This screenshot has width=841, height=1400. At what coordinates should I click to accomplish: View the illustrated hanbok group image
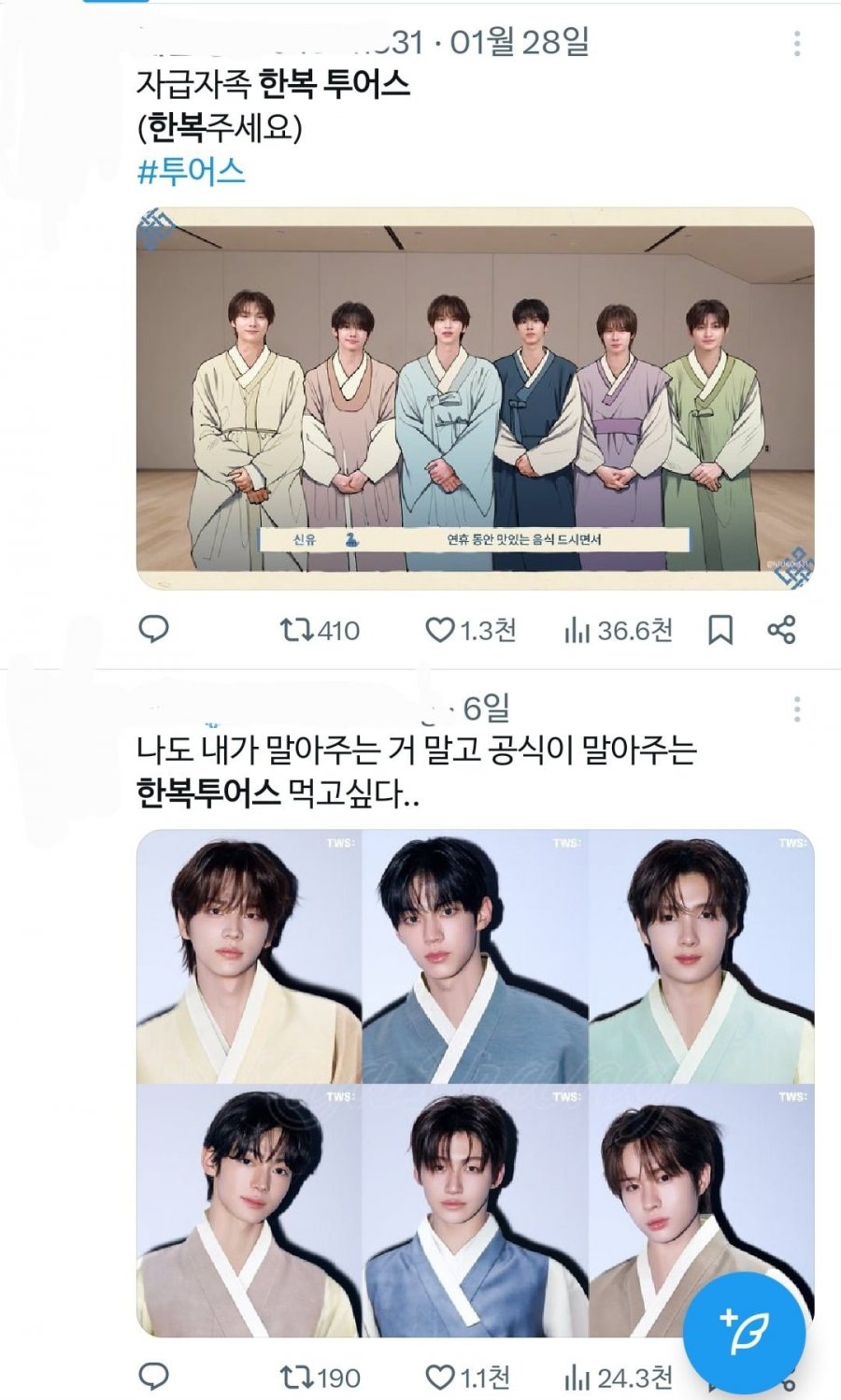point(475,399)
